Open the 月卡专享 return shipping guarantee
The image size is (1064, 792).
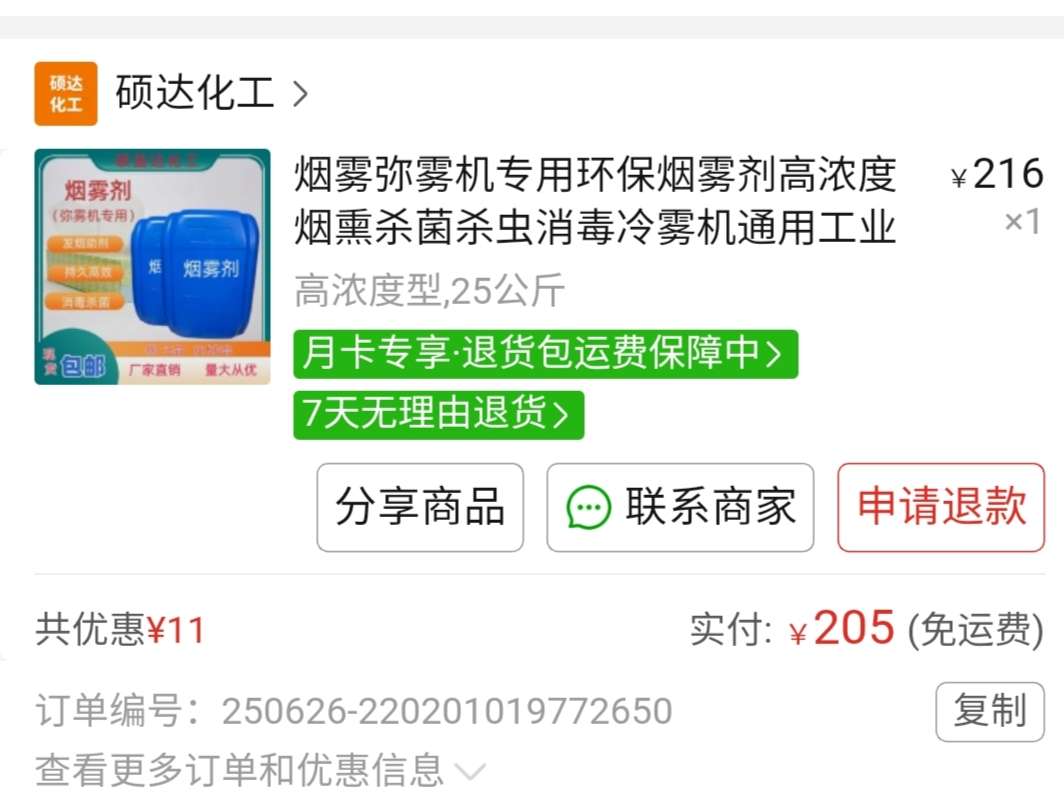(x=545, y=354)
